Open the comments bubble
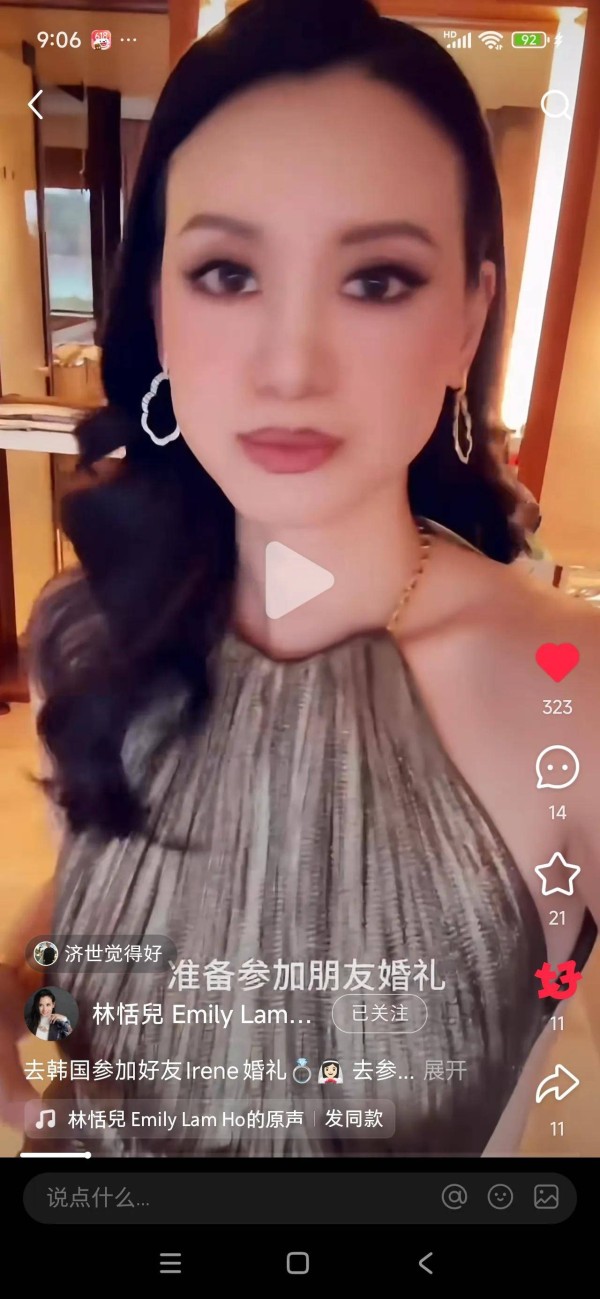Image resolution: width=600 pixels, height=1299 pixels. 557,768
